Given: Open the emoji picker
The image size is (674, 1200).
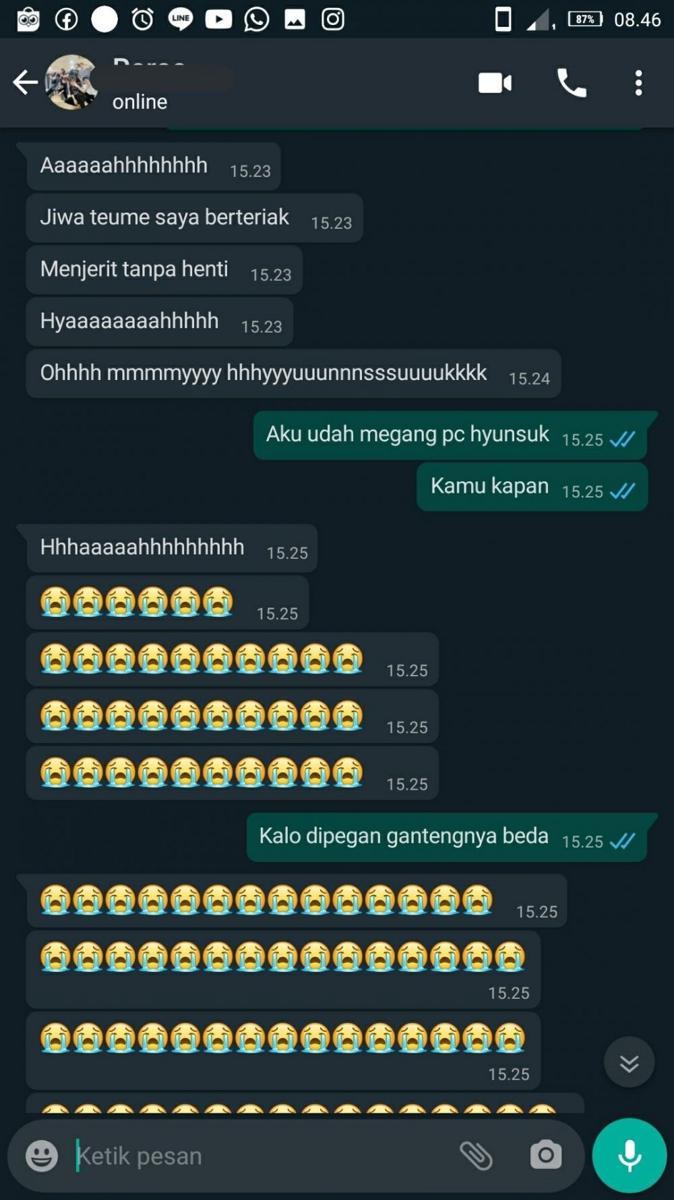Looking at the screenshot, I should [x=42, y=1156].
